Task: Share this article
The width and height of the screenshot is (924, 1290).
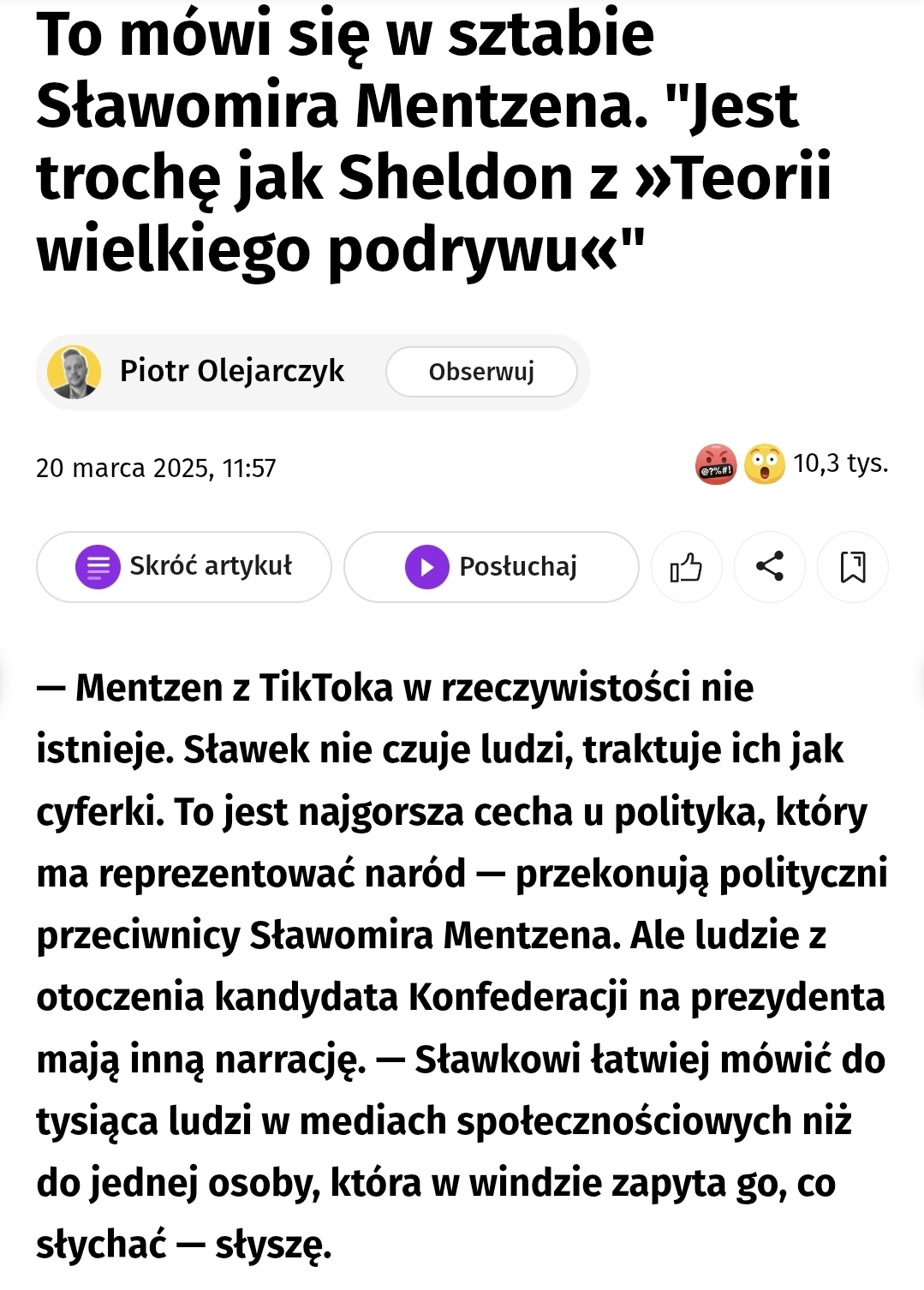Action: point(769,566)
